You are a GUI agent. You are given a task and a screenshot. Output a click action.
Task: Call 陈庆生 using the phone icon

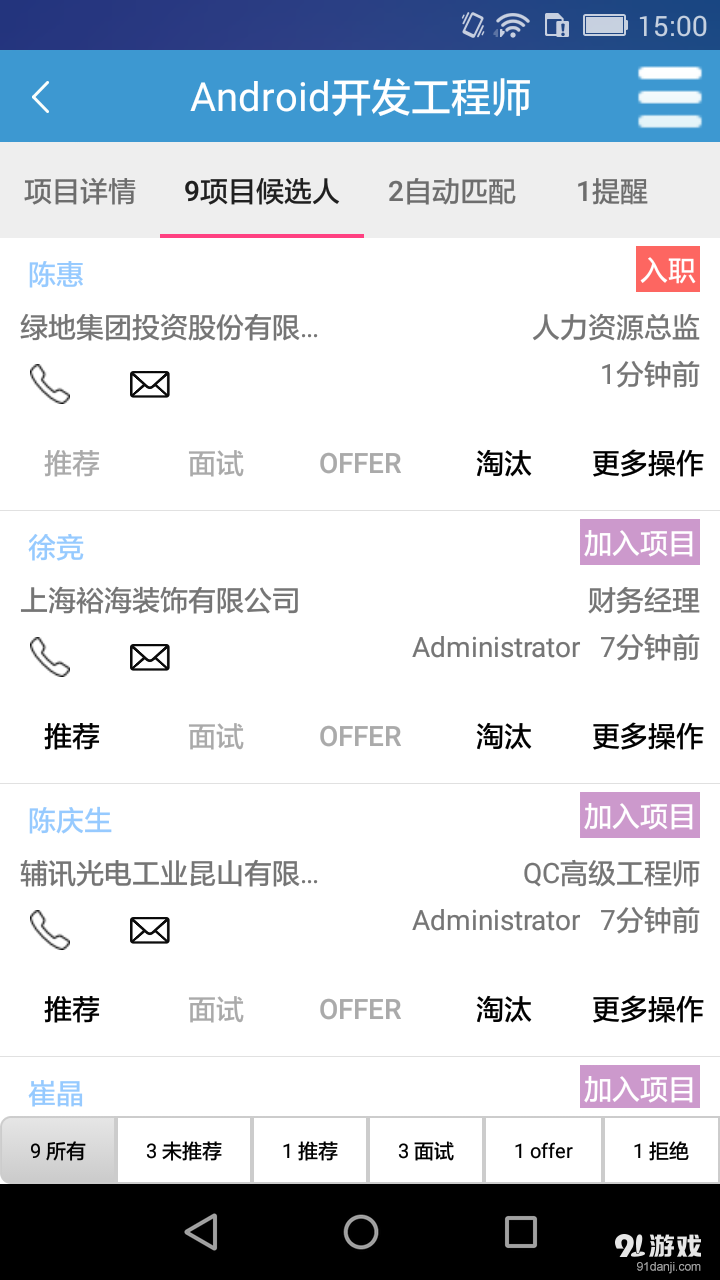click(50, 929)
